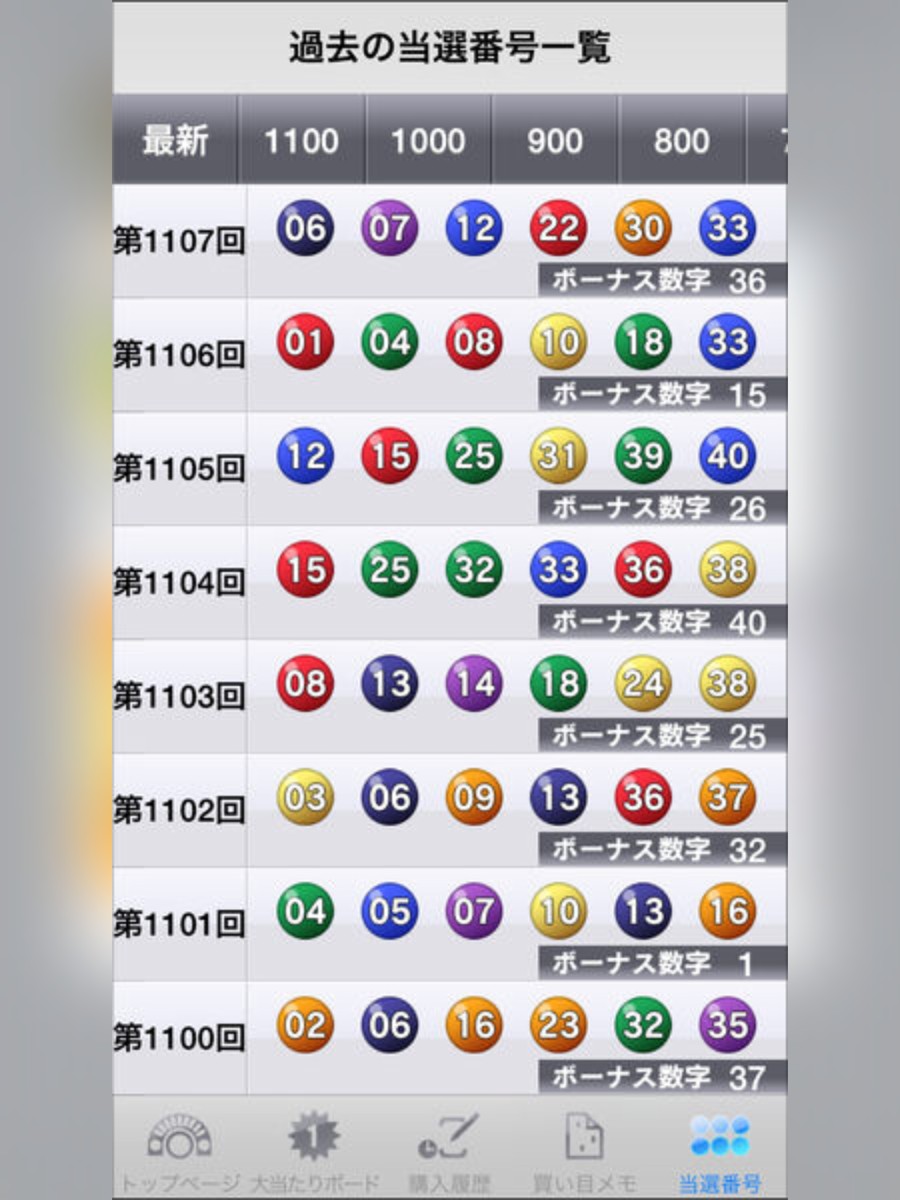Open the 買い目メモ tab
Screen dimensions: 900x1200
584,1150
